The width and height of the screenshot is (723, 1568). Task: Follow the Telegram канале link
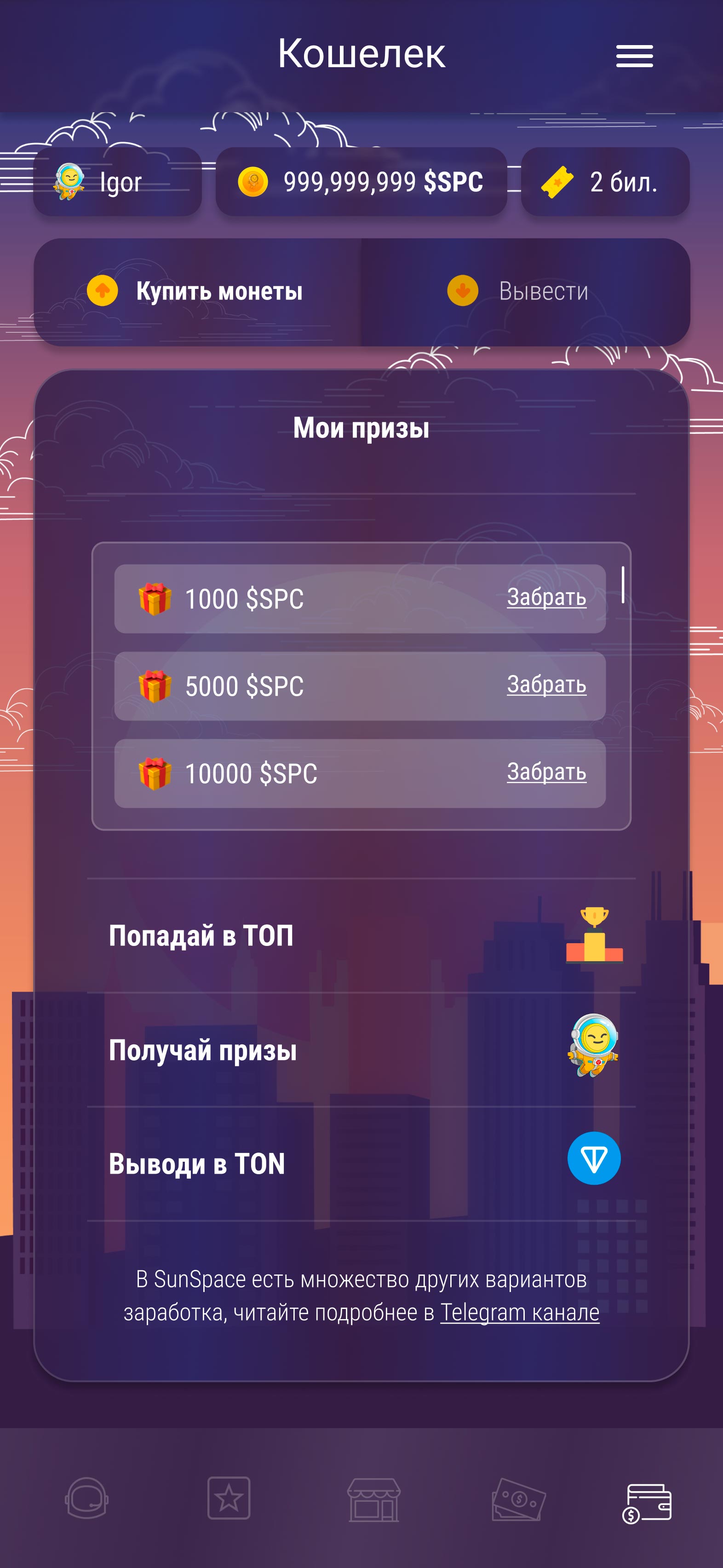pyautogui.click(x=519, y=1313)
